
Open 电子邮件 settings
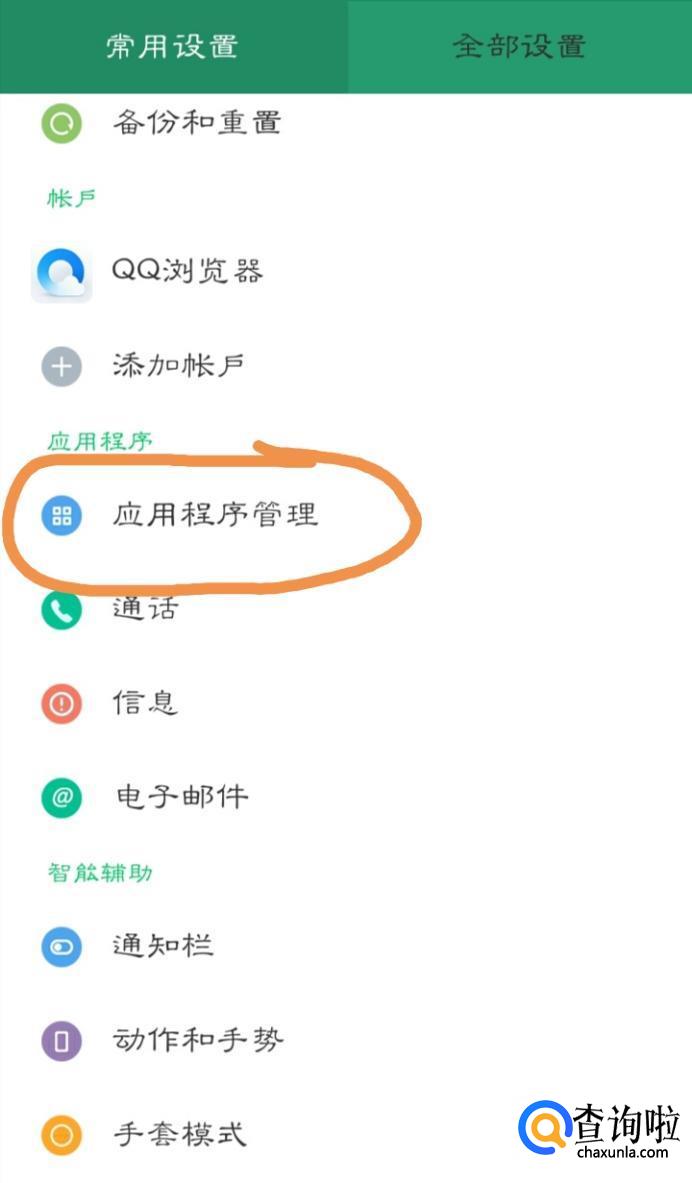tap(180, 797)
